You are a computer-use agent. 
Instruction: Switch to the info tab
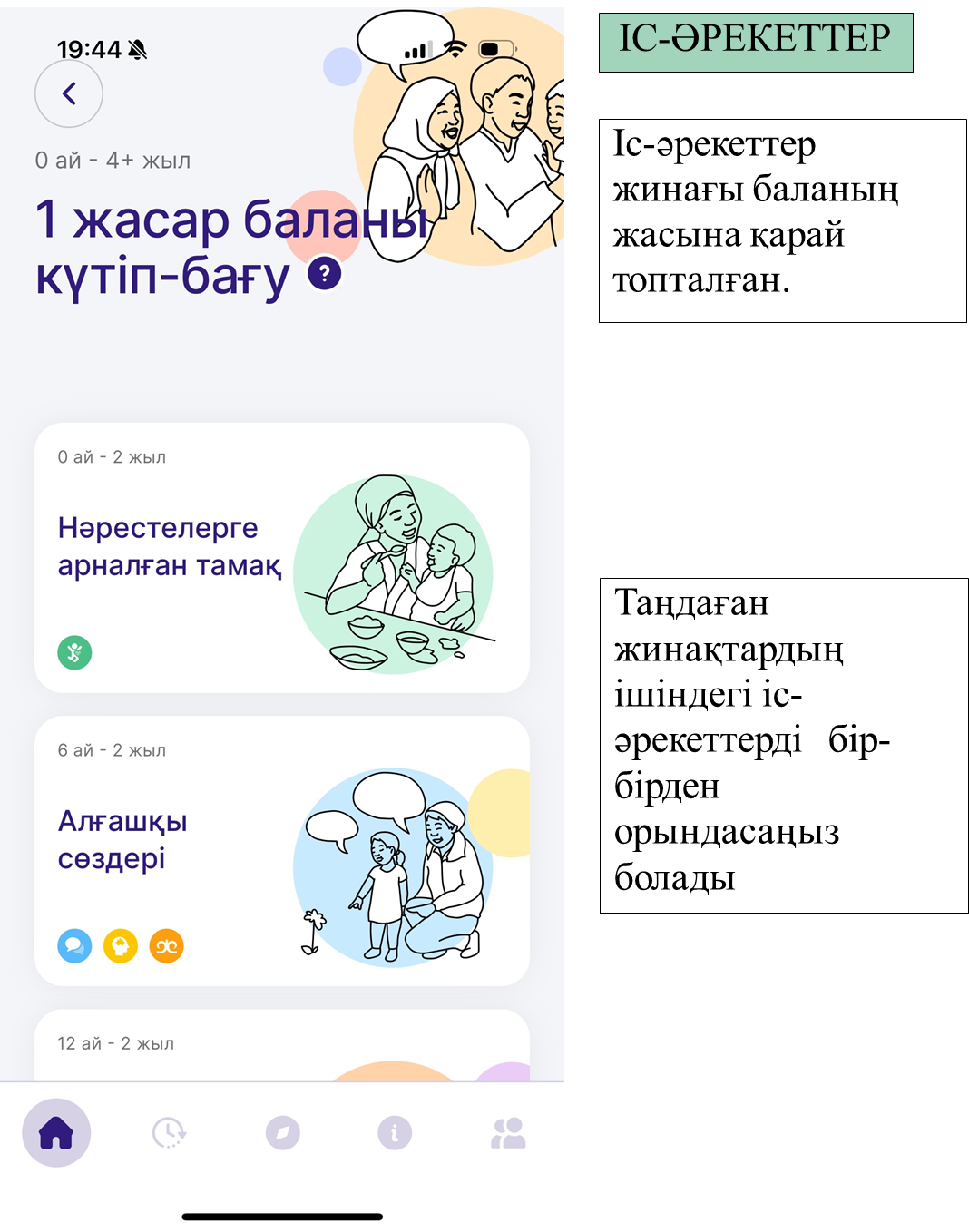395,1132
